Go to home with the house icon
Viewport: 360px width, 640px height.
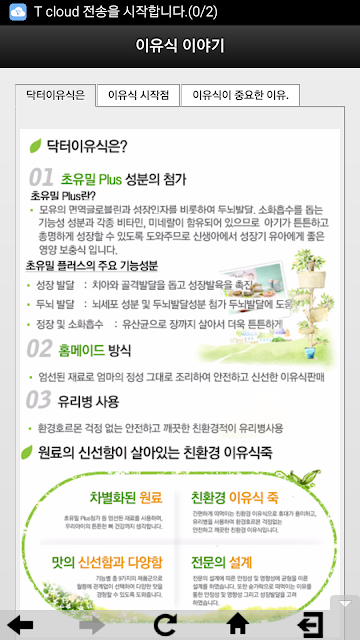click(x=238, y=624)
